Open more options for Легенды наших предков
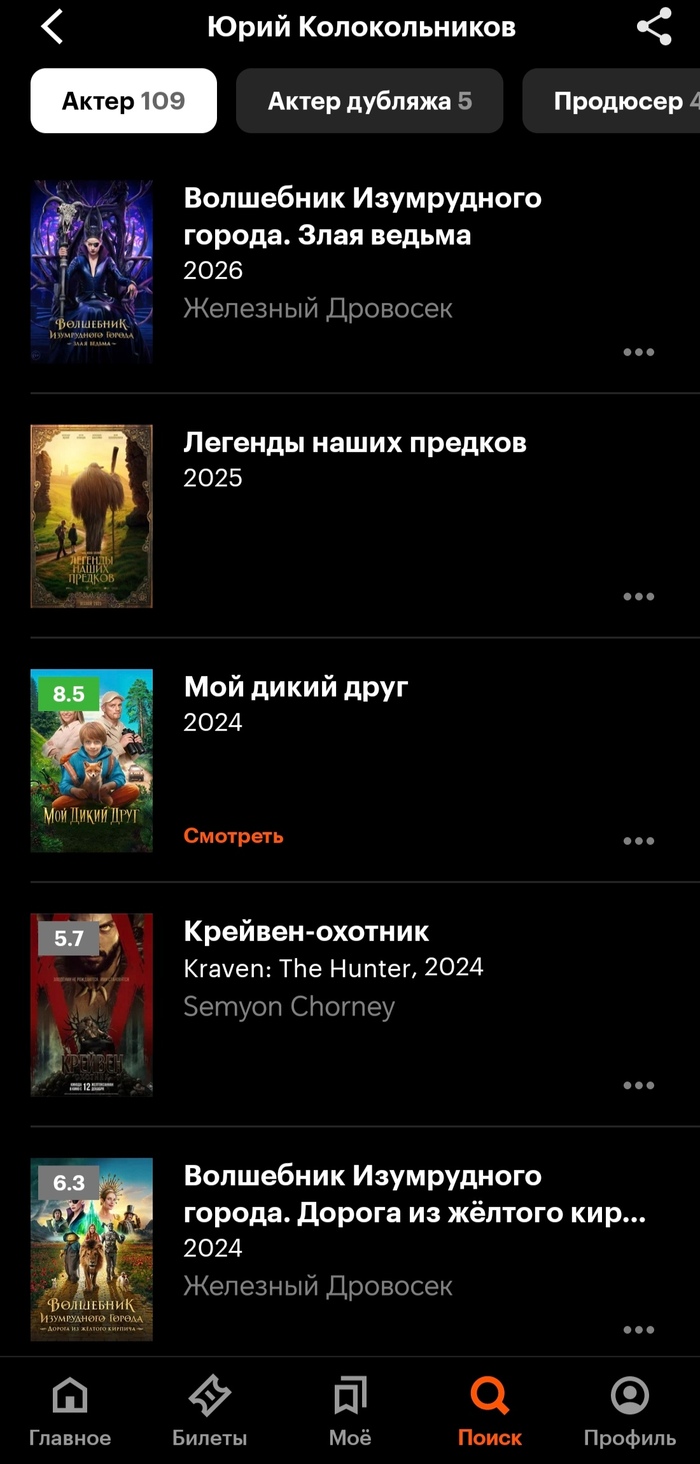 tap(638, 597)
